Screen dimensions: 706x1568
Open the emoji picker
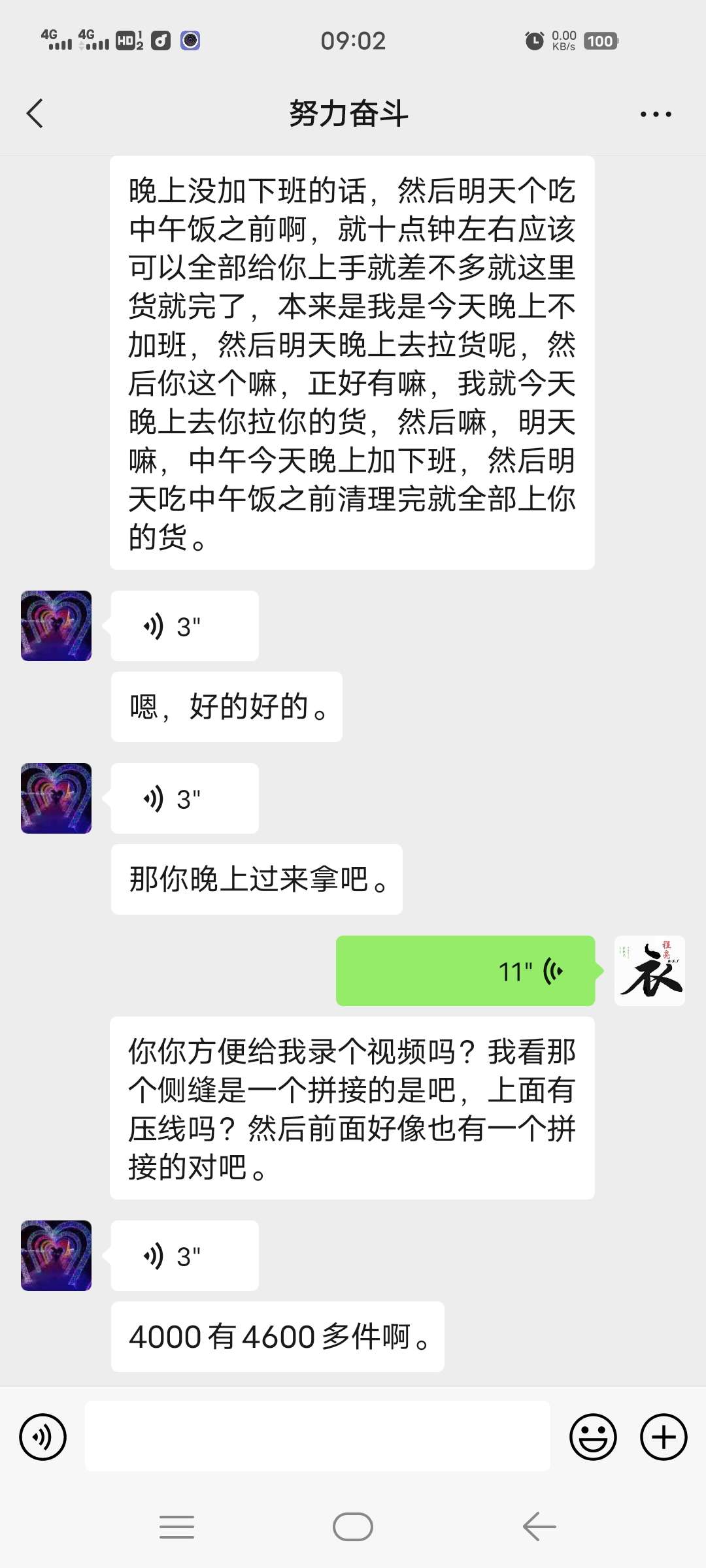(x=593, y=1437)
